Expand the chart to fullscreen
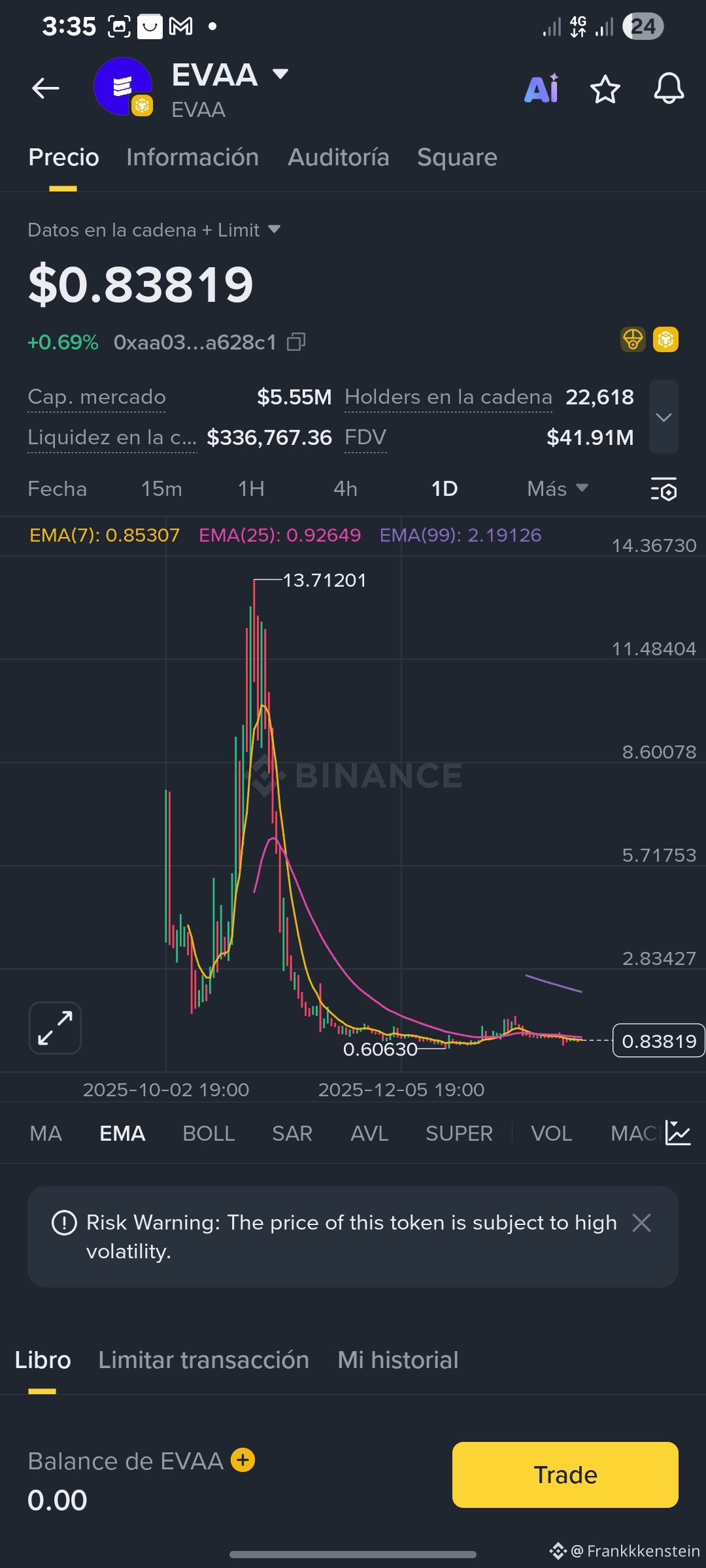Image resolution: width=706 pixels, height=1568 pixels. coord(55,1028)
